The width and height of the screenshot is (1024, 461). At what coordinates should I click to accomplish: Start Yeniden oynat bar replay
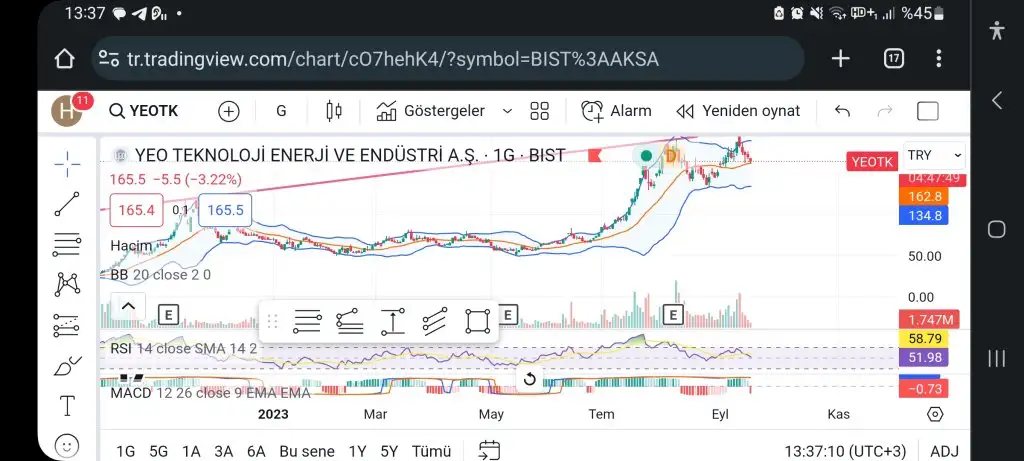tap(738, 111)
